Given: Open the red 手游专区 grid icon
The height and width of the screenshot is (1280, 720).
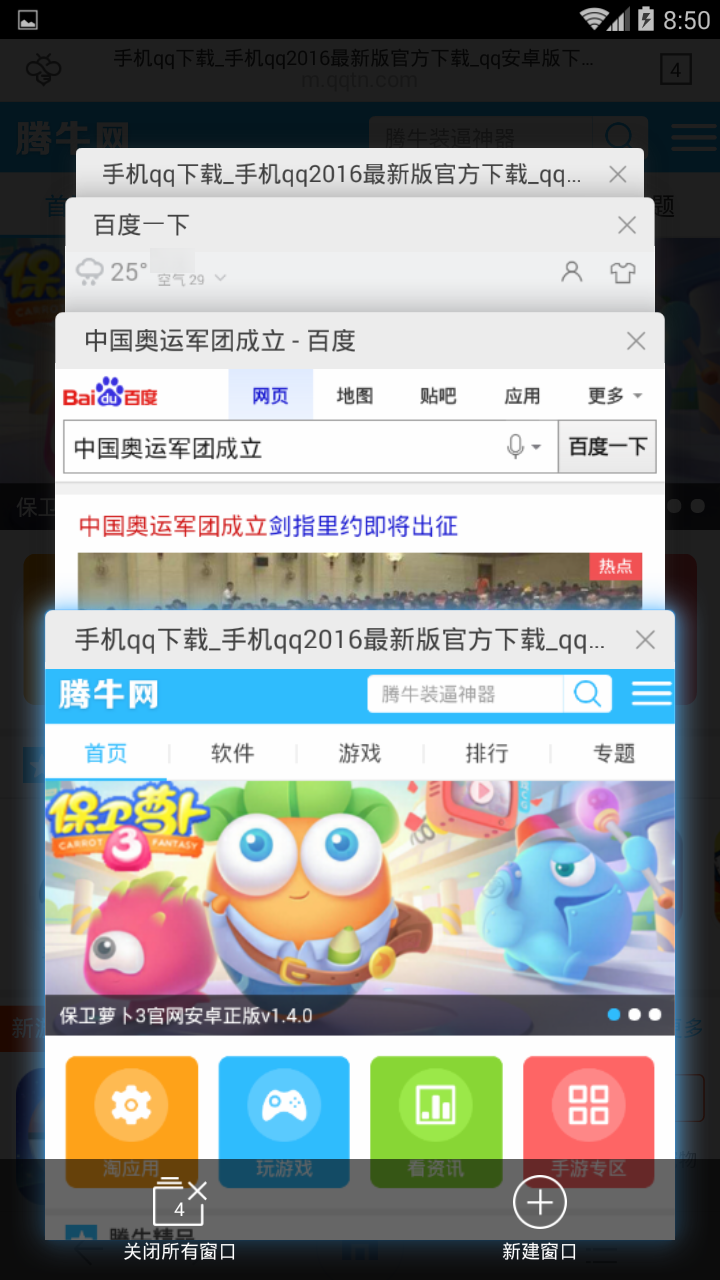Looking at the screenshot, I should point(588,1106).
